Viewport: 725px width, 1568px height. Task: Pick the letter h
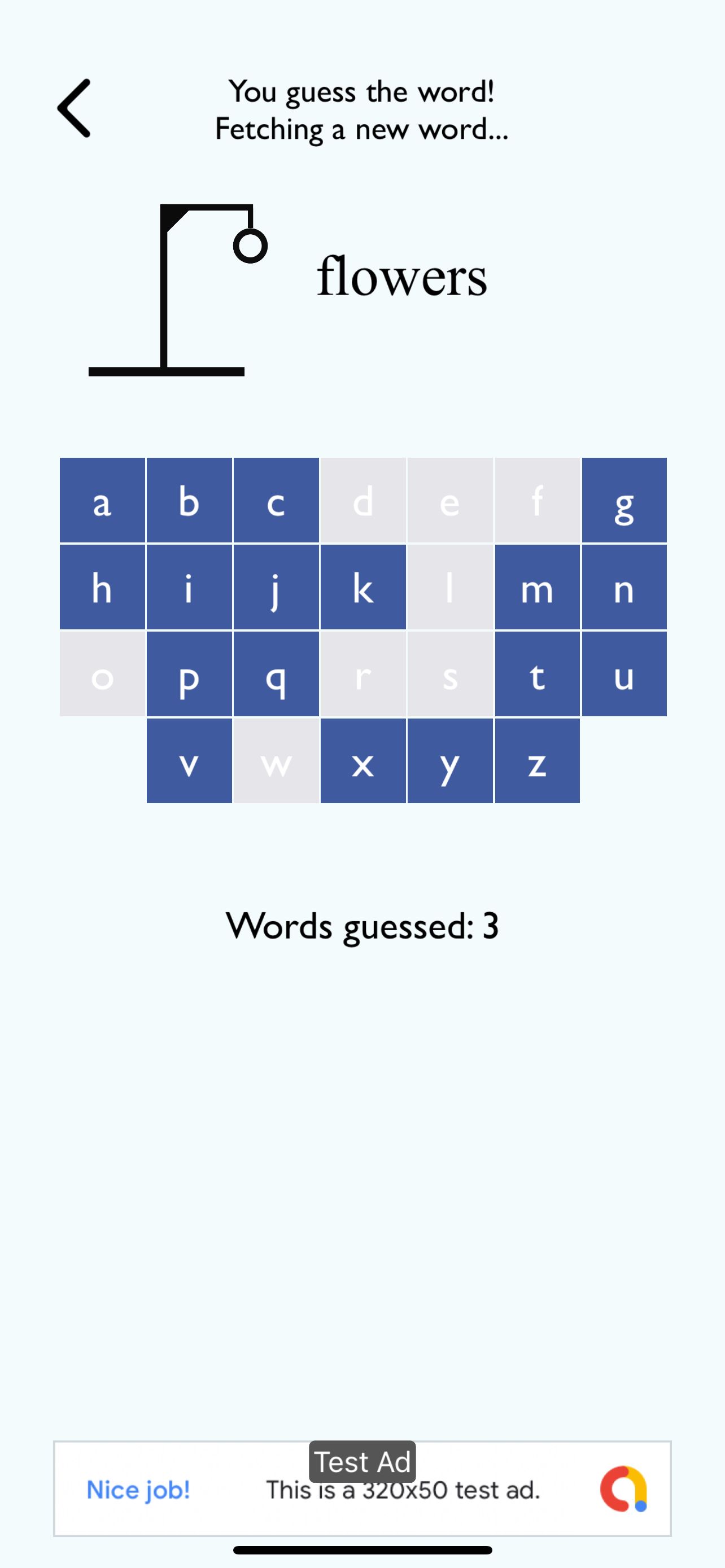[x=102, y=588]
